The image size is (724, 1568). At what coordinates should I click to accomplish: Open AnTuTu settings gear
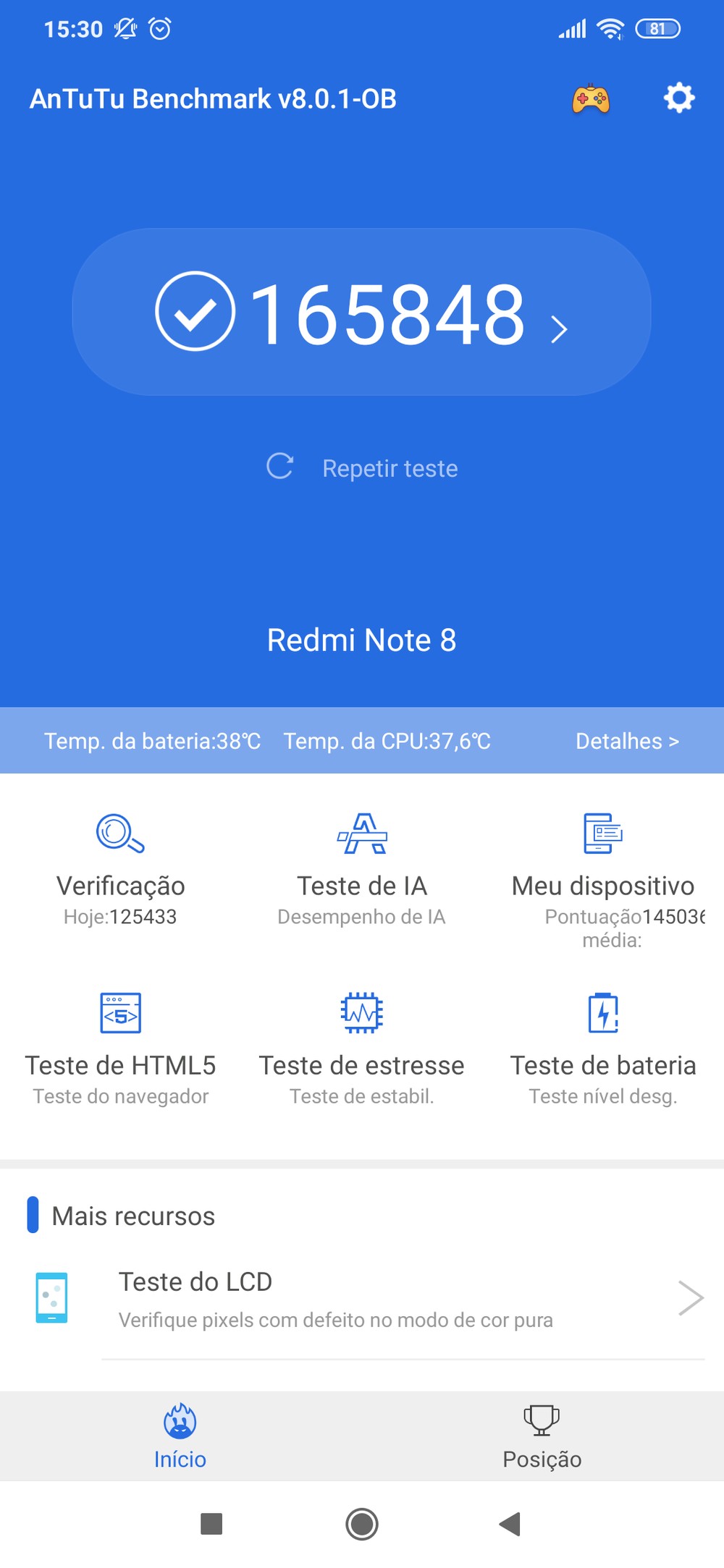(x=679, y=98)
